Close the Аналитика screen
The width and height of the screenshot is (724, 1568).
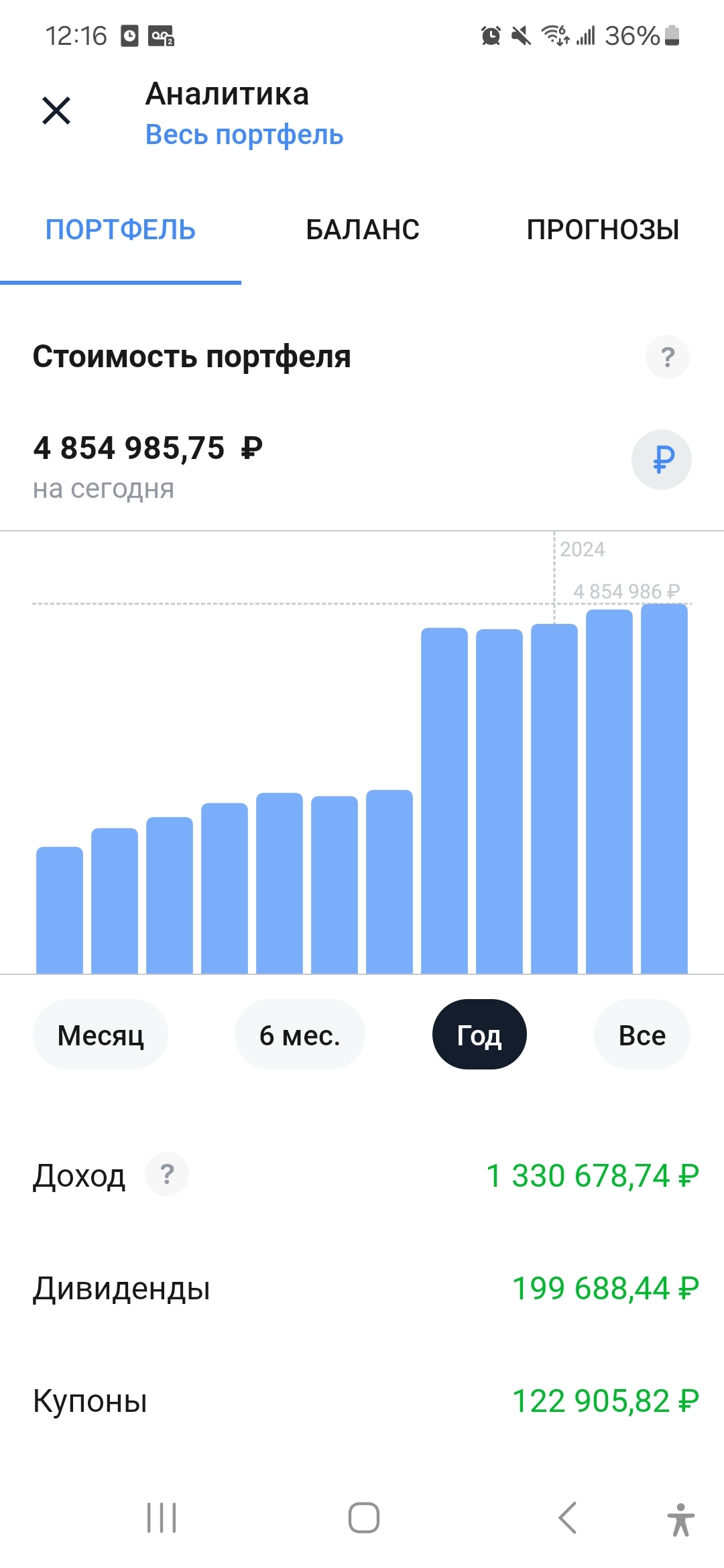click(56, 111)
